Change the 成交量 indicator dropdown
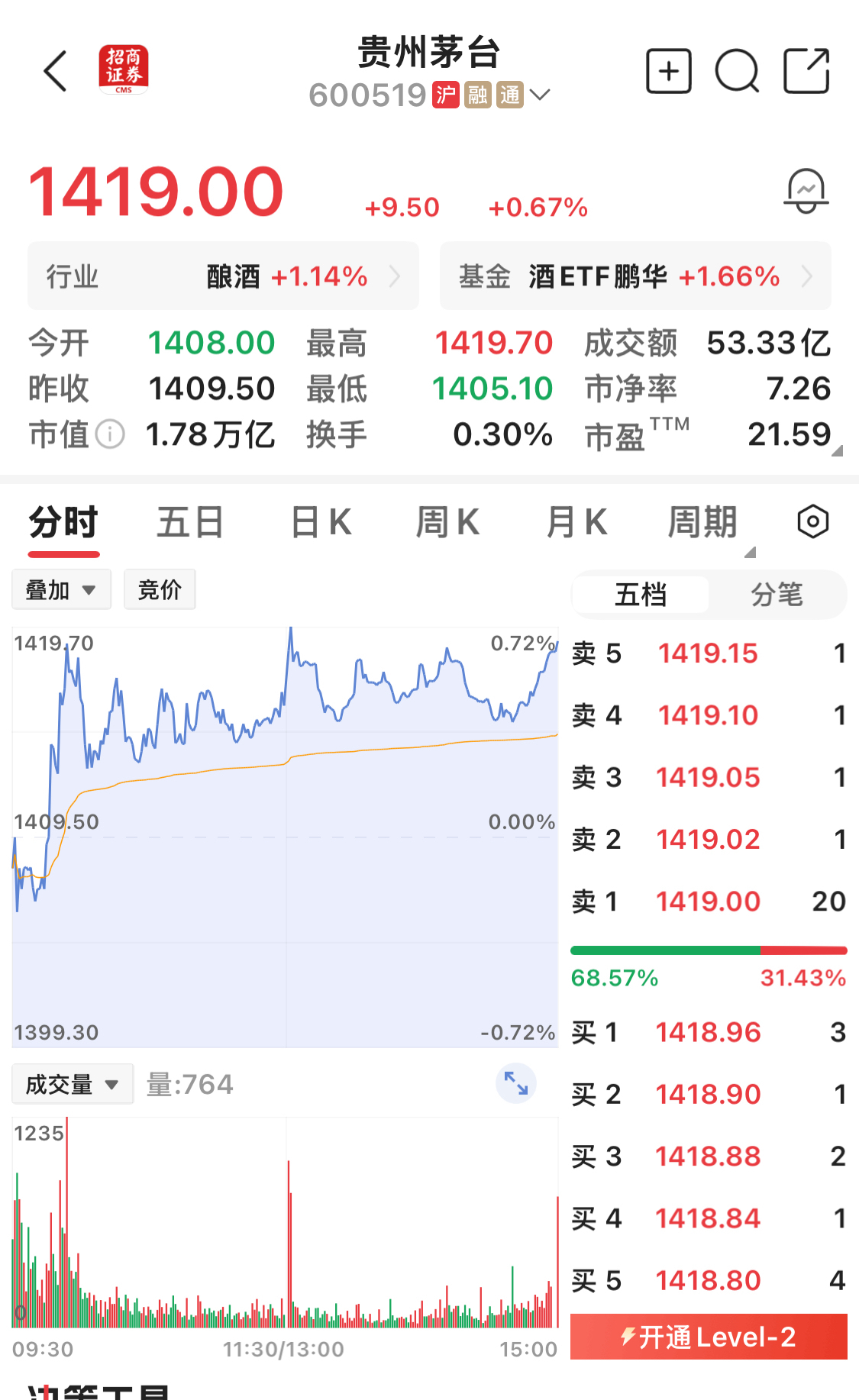The height and width of the screenshot is (1400, 859). pos(73,1084)
